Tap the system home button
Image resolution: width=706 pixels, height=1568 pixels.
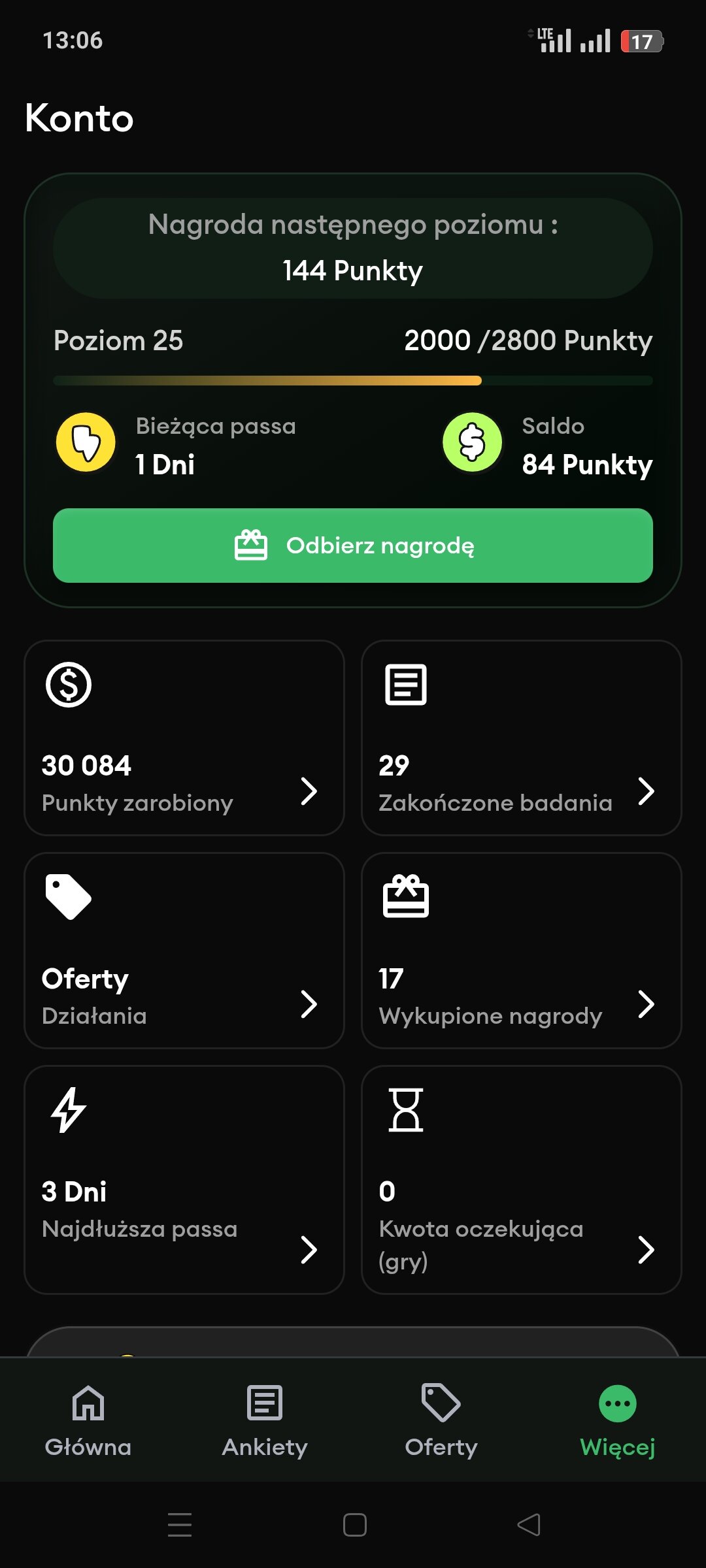354,1525
